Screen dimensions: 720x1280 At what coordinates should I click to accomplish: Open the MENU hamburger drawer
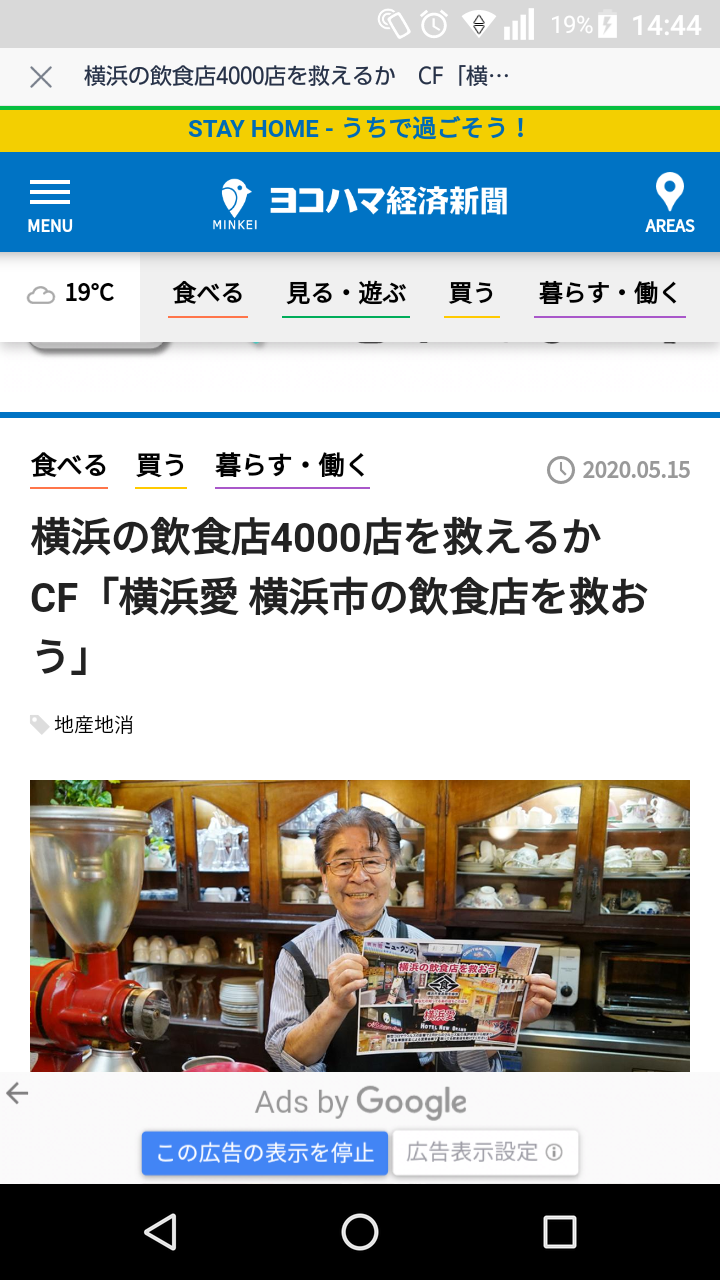(50, 205)
